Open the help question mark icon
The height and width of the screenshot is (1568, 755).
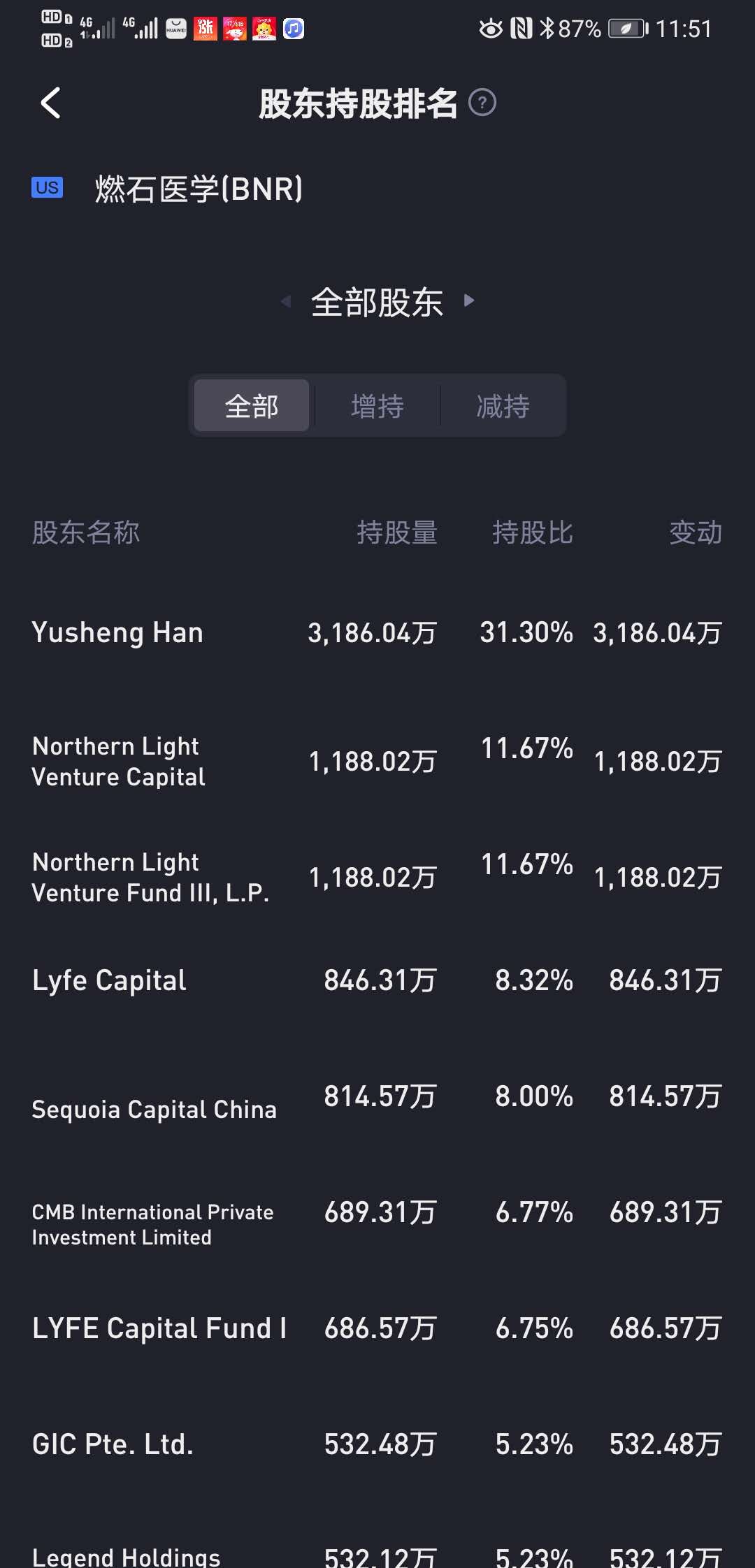[x=482, y=103]
